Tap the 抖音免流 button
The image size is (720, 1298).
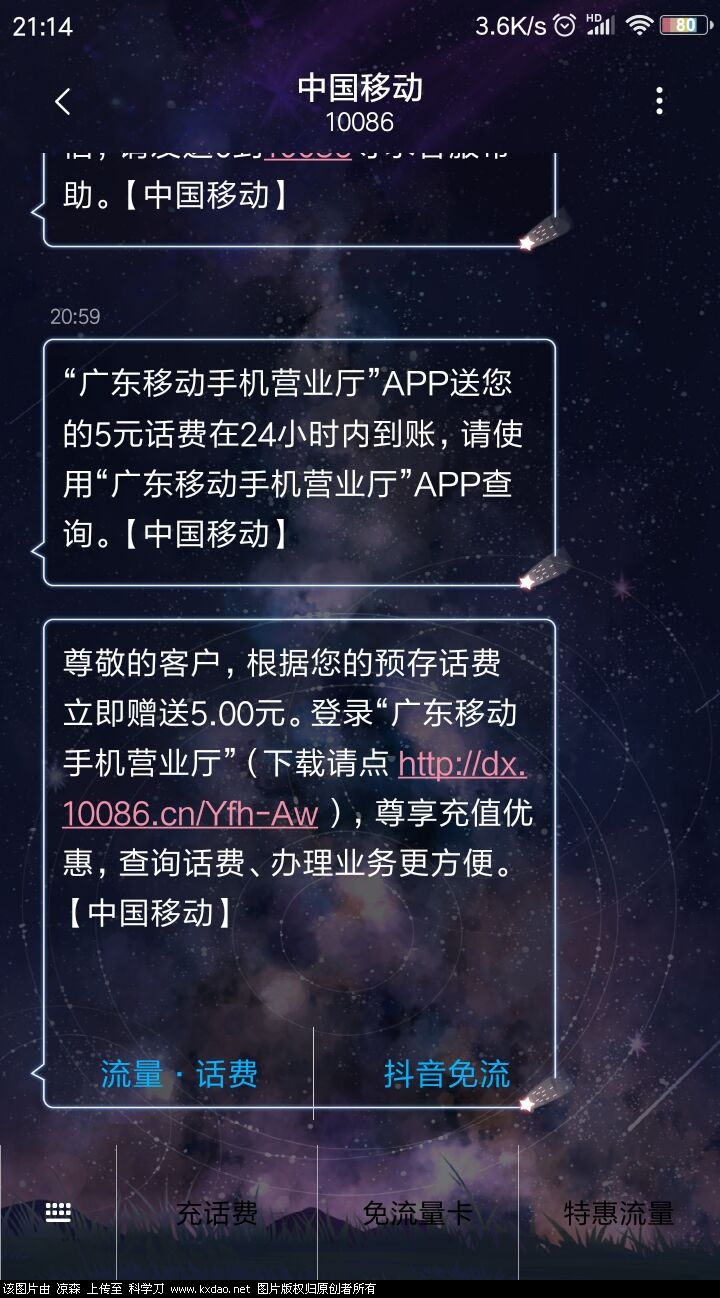point(446,1074)
